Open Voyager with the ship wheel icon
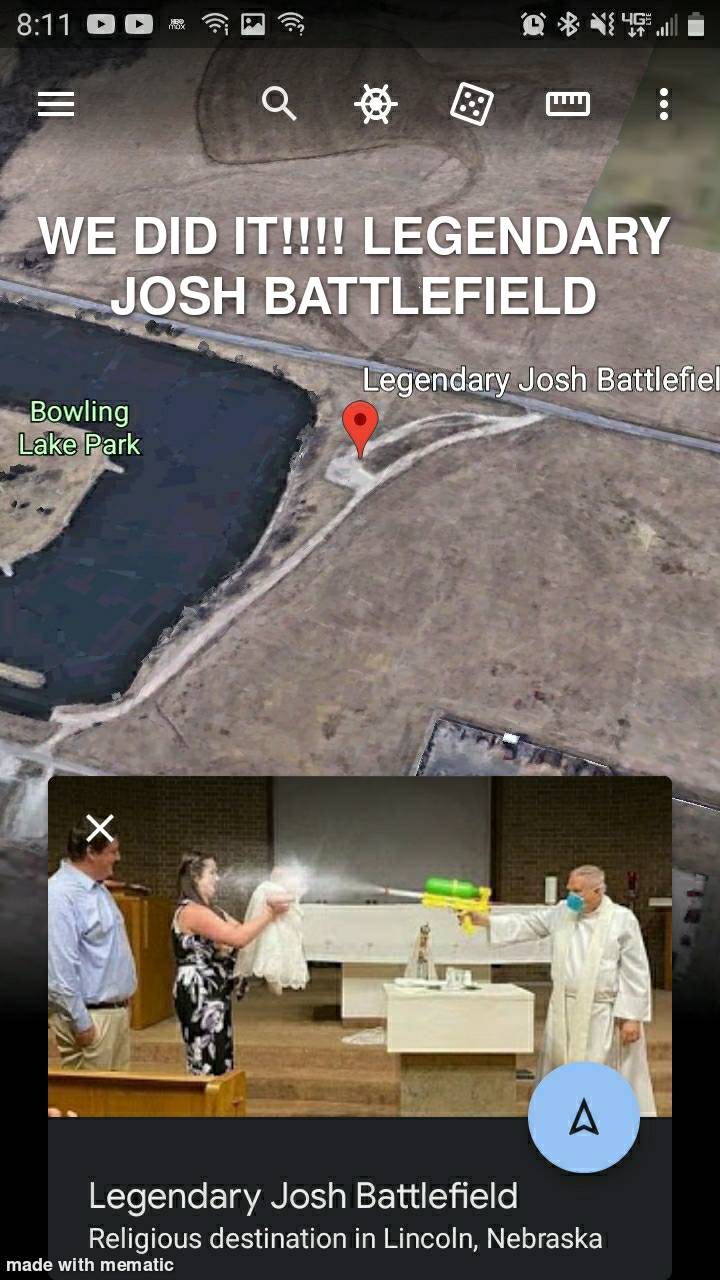This screenshot has width=720, height=1280. [x=375, y=104]
